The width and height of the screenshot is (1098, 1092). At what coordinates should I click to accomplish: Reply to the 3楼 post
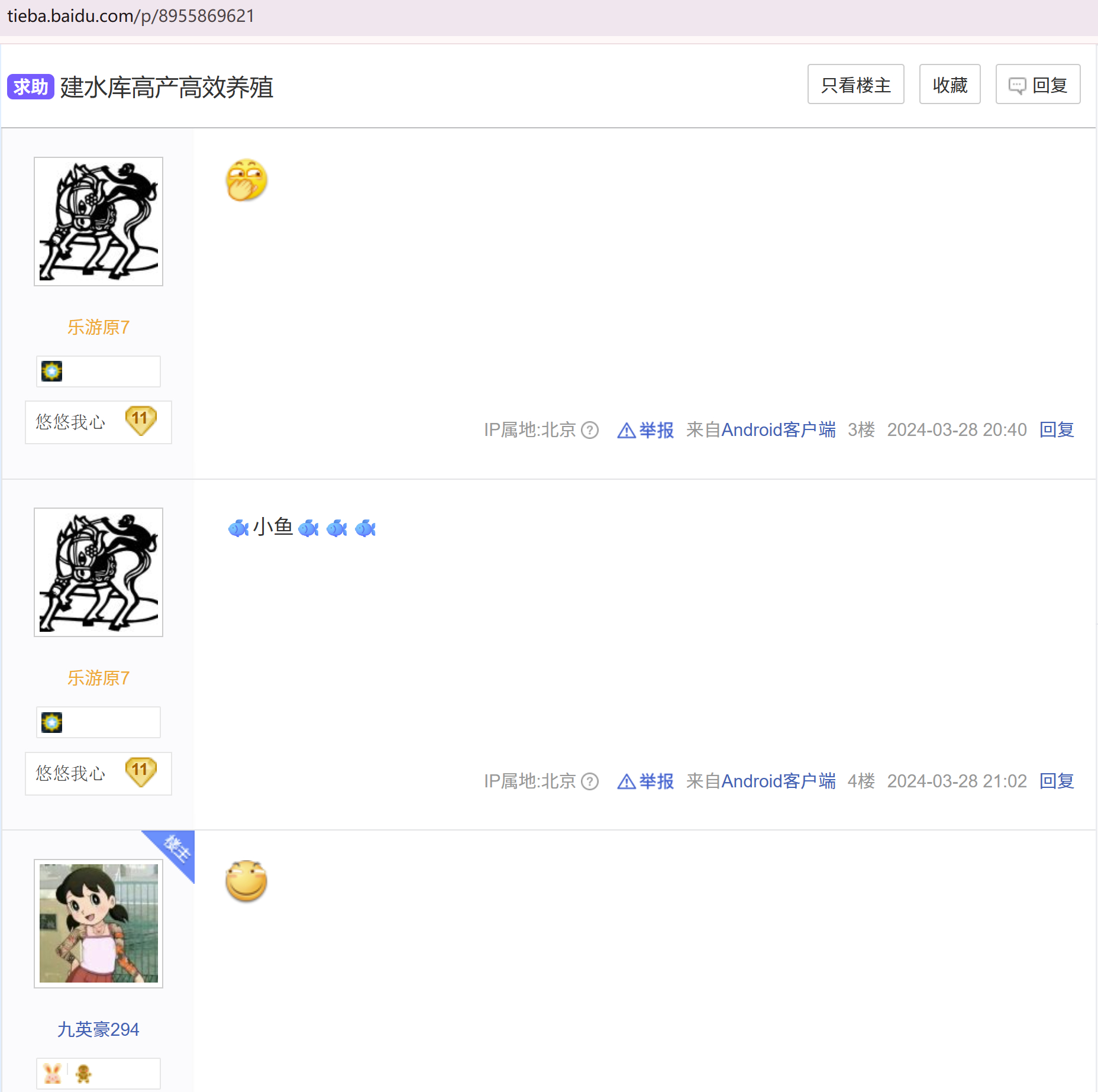coord(1057,430)
